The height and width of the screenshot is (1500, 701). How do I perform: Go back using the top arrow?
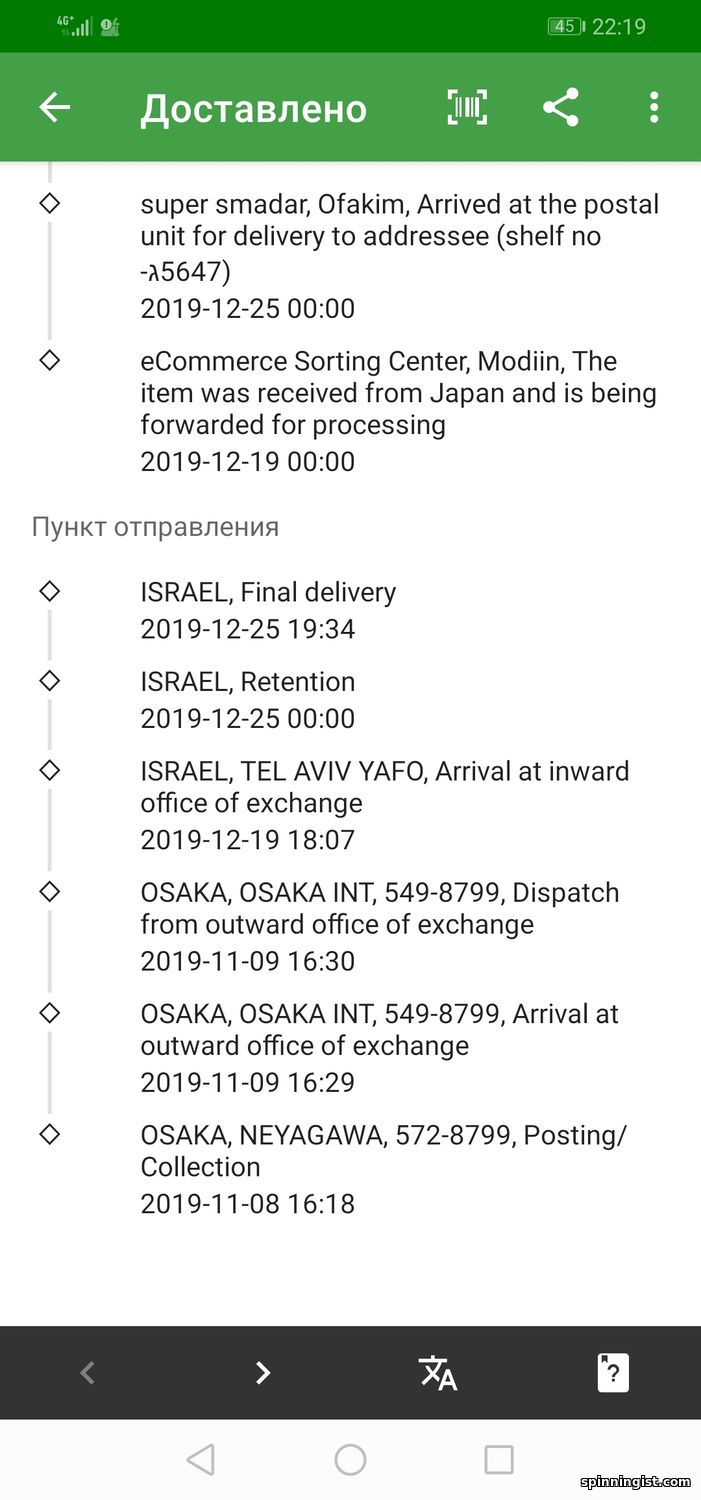pyautogui.click(x=55, y=107)
